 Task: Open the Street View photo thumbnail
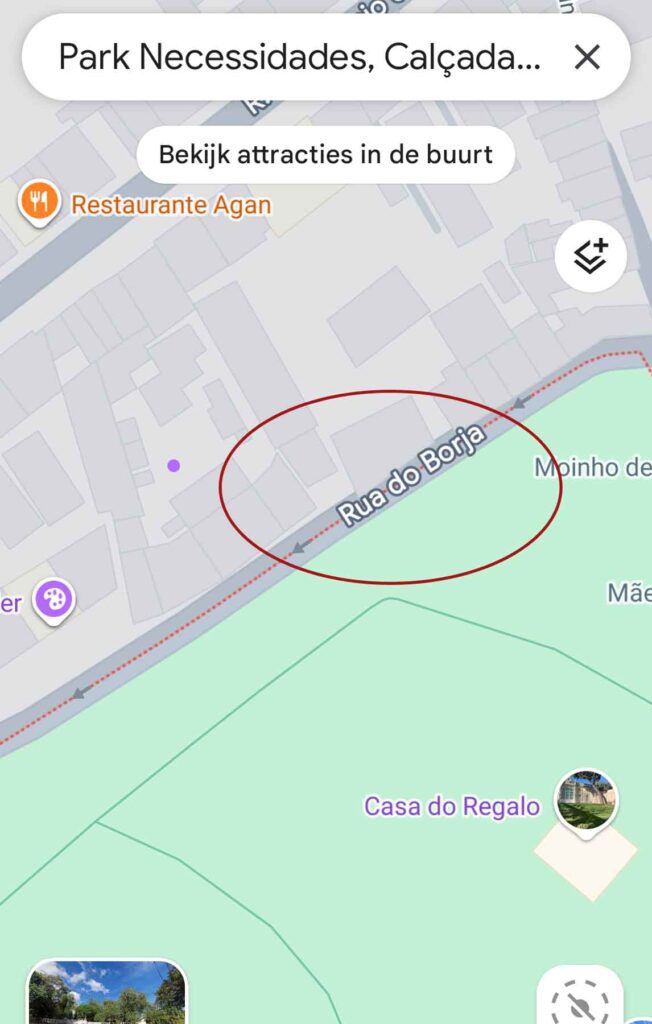pyautogui.click(x=106, y=993)
